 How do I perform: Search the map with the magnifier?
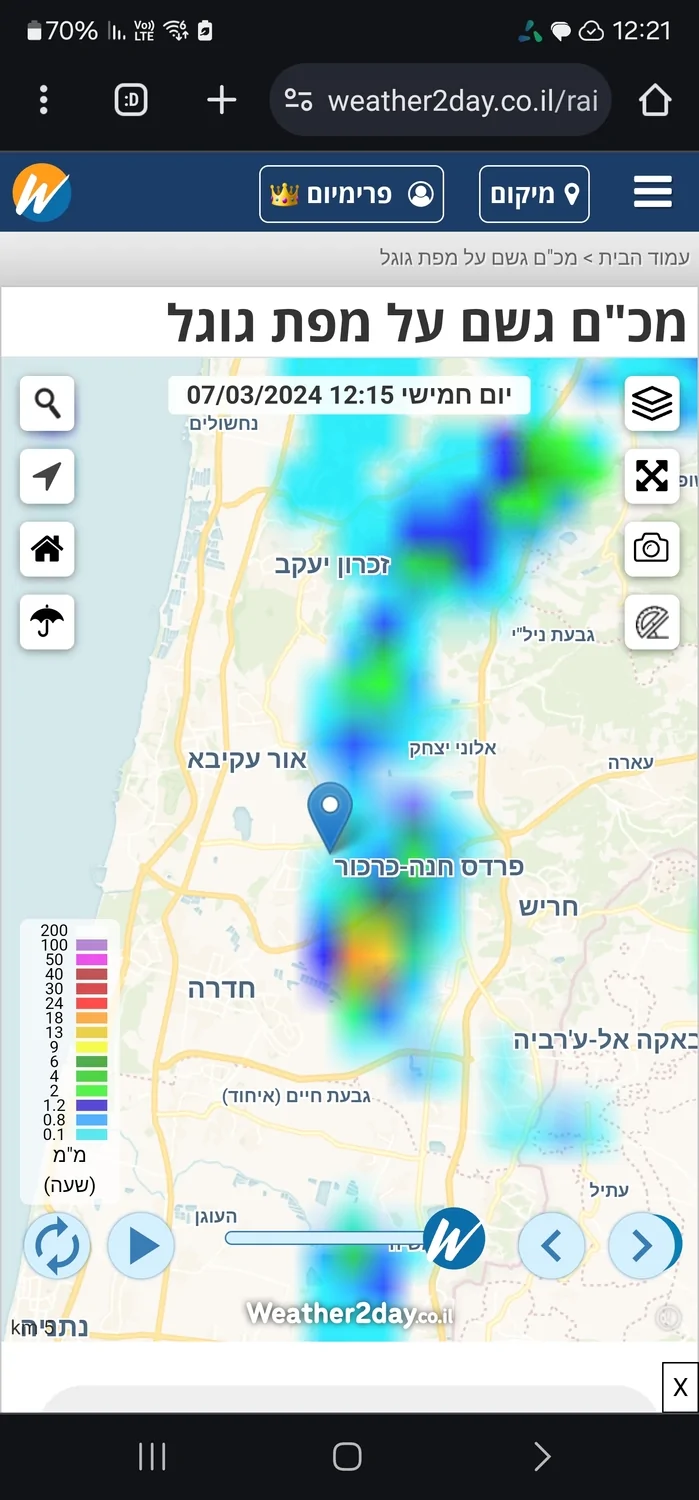[47, 403]
